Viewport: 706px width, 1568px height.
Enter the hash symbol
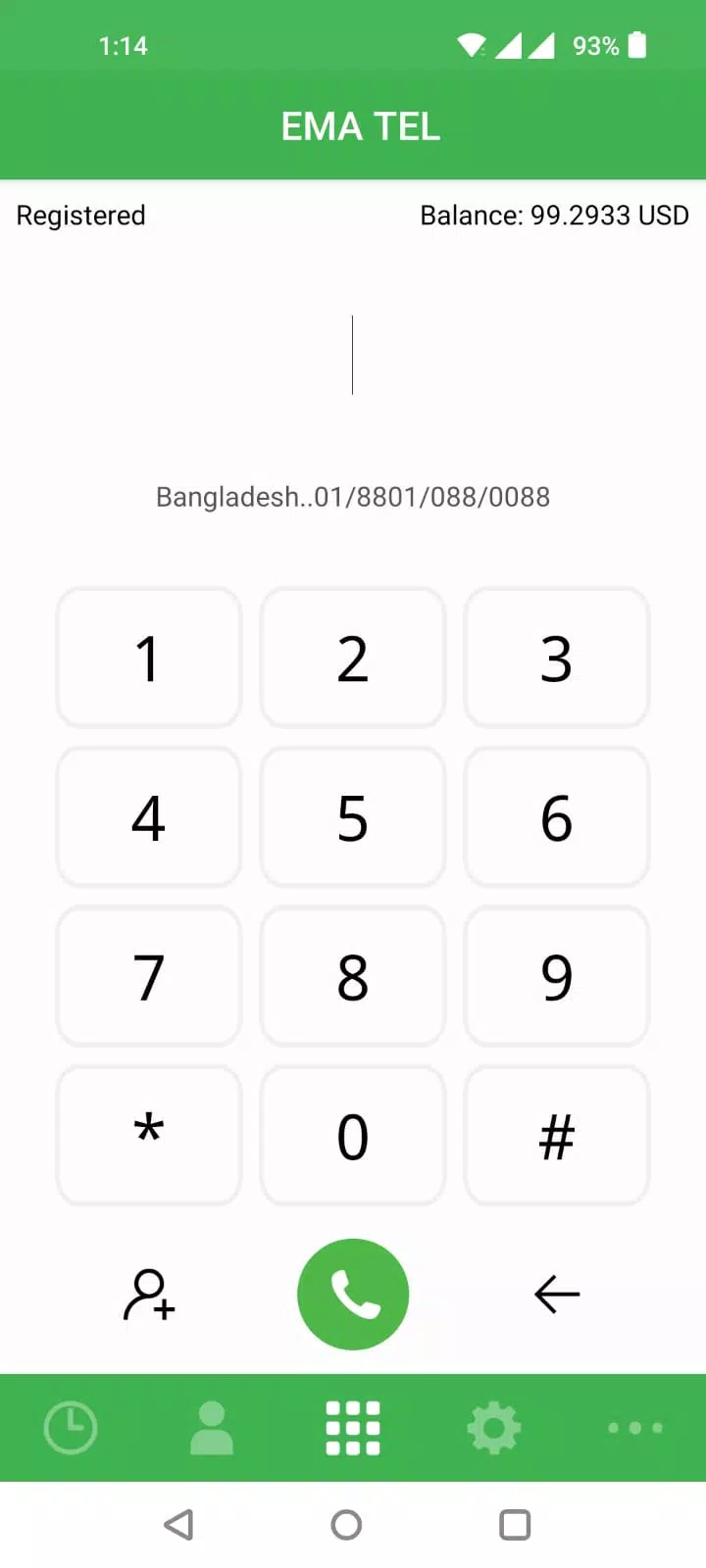tap(556, 1135)
